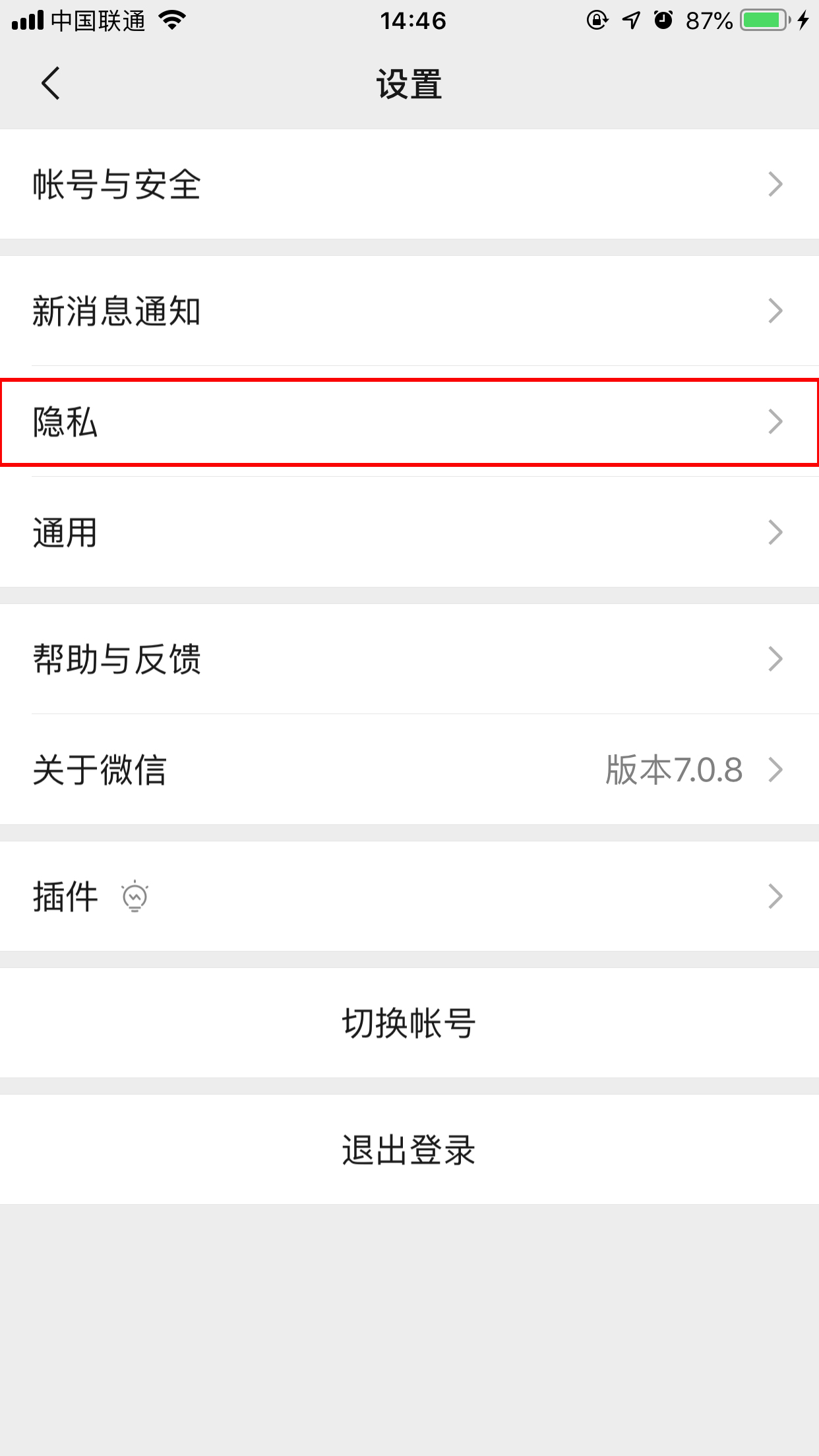
Task: Click the orientation lock icon in status bar
Action: click(x=597, y=20)
